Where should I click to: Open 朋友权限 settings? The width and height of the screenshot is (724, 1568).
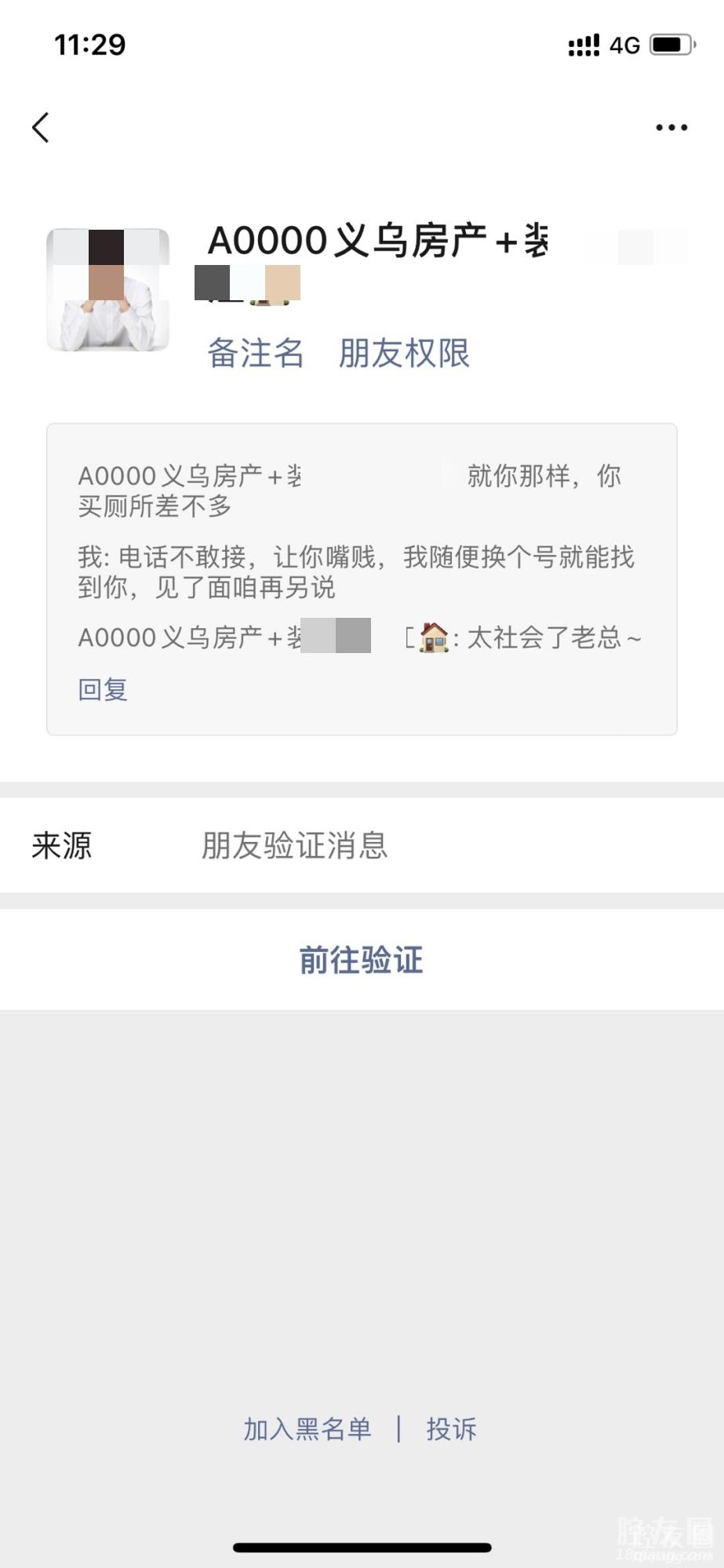[x=404, y=354]
